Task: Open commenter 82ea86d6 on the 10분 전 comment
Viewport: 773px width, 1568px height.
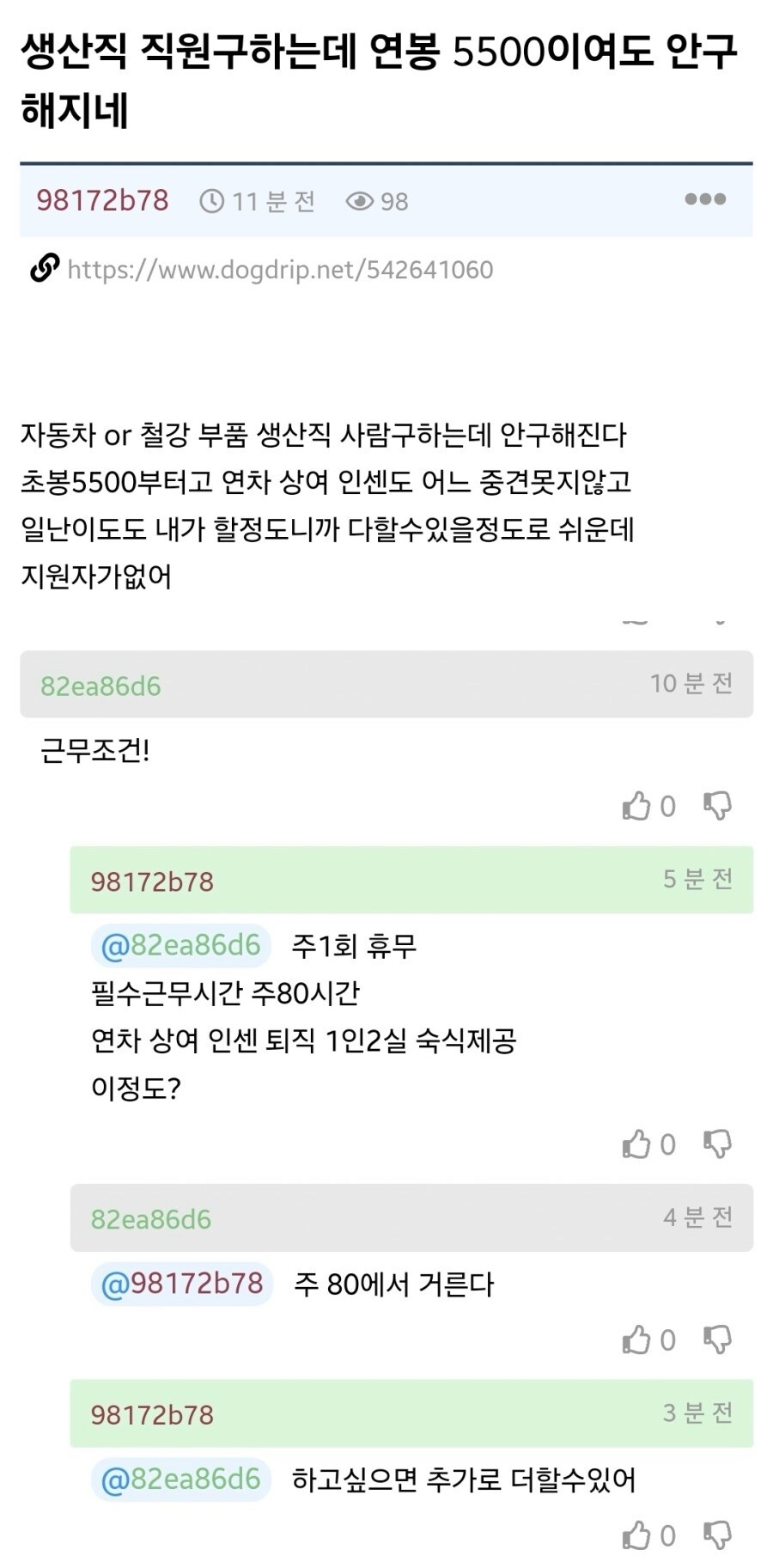Action: (100, 686)
